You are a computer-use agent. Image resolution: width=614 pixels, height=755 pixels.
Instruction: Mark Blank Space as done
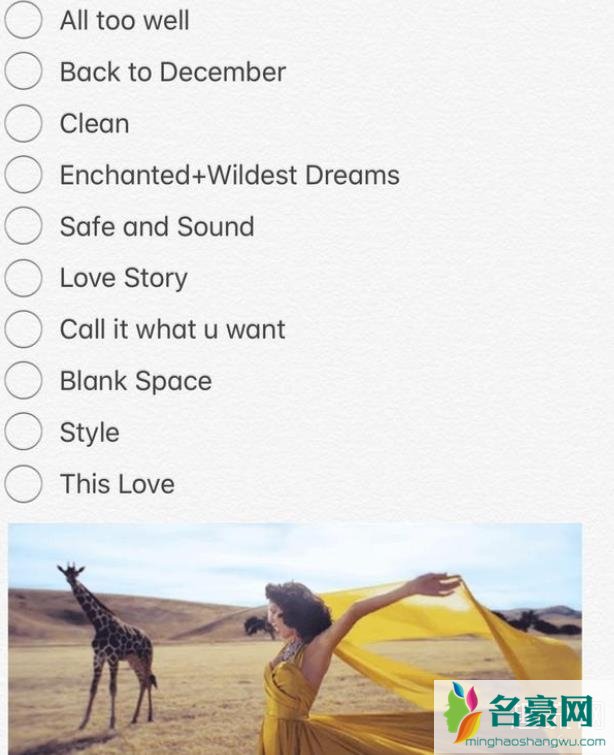23,381
